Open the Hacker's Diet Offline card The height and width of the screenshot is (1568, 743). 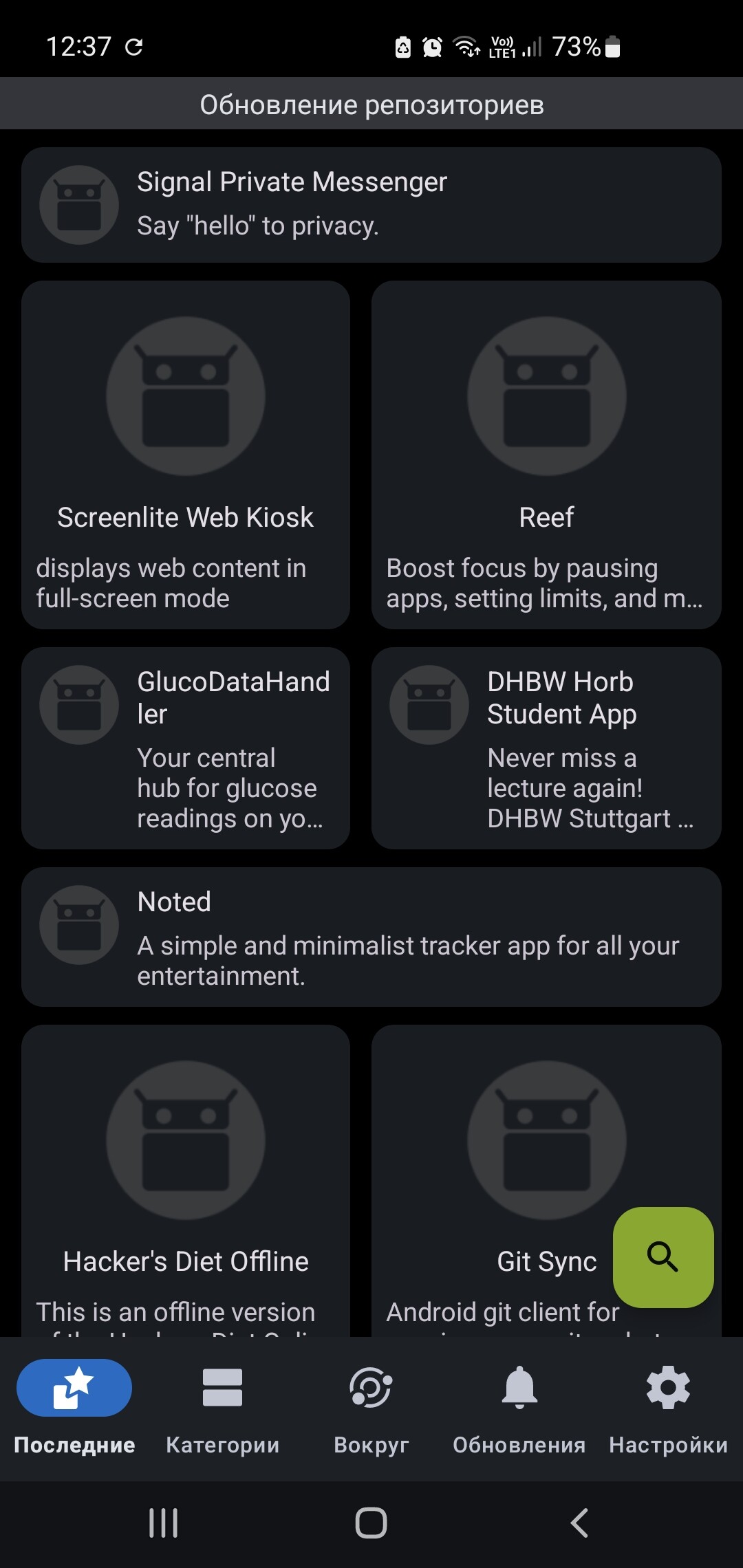(x=186, y=1180)
